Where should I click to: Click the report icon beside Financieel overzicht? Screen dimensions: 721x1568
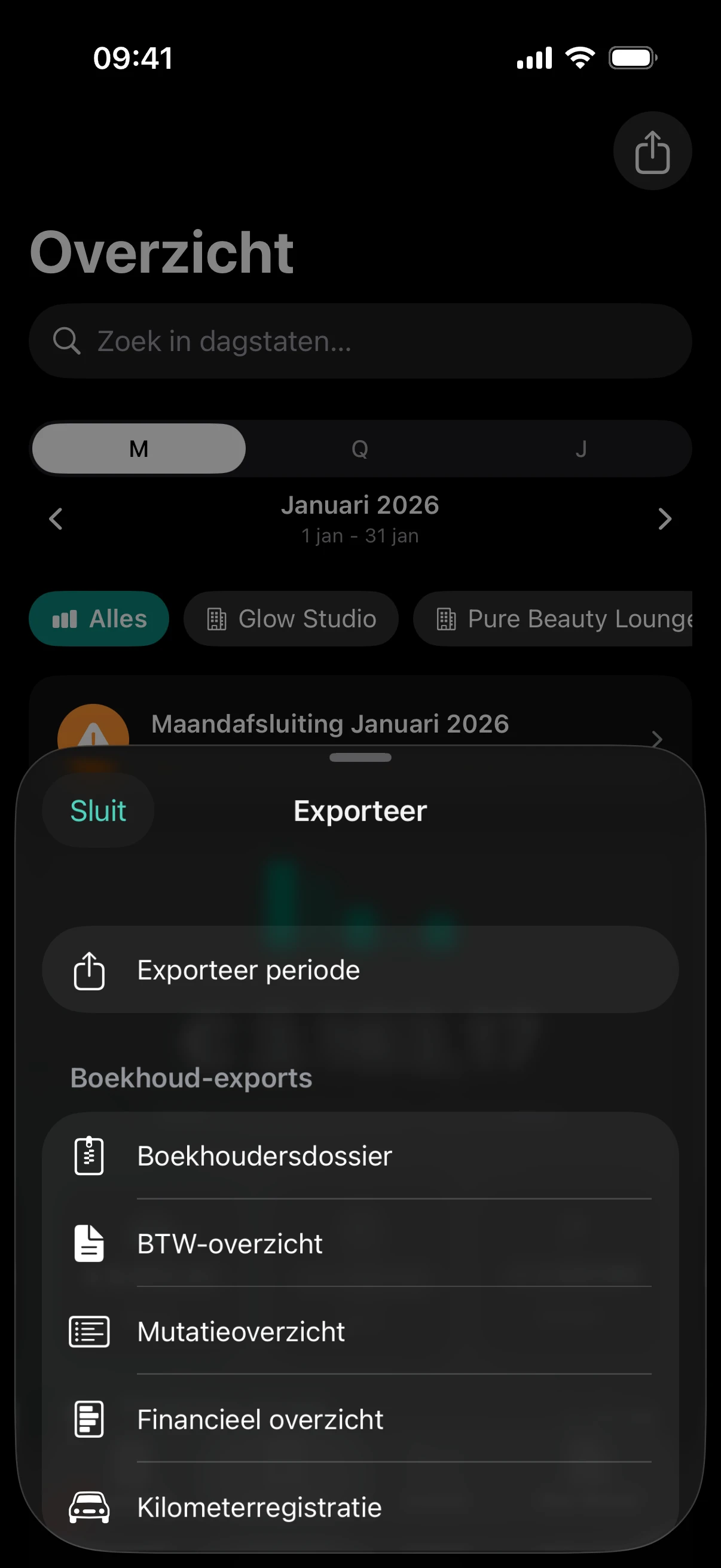[89, 1420]
